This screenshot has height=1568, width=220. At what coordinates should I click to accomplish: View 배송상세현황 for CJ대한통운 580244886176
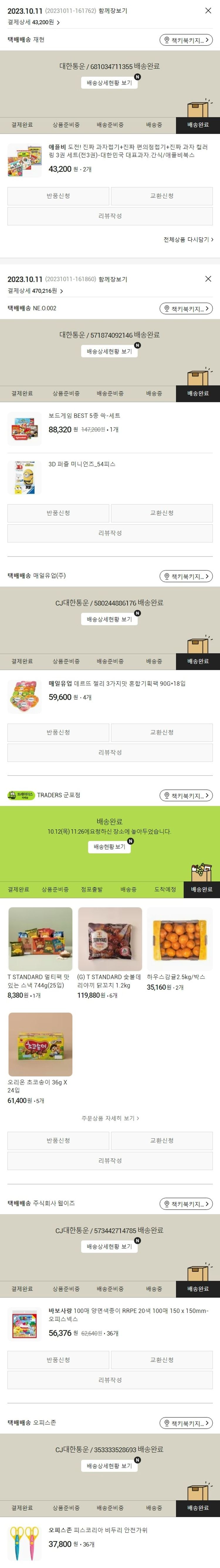point(109,619)
